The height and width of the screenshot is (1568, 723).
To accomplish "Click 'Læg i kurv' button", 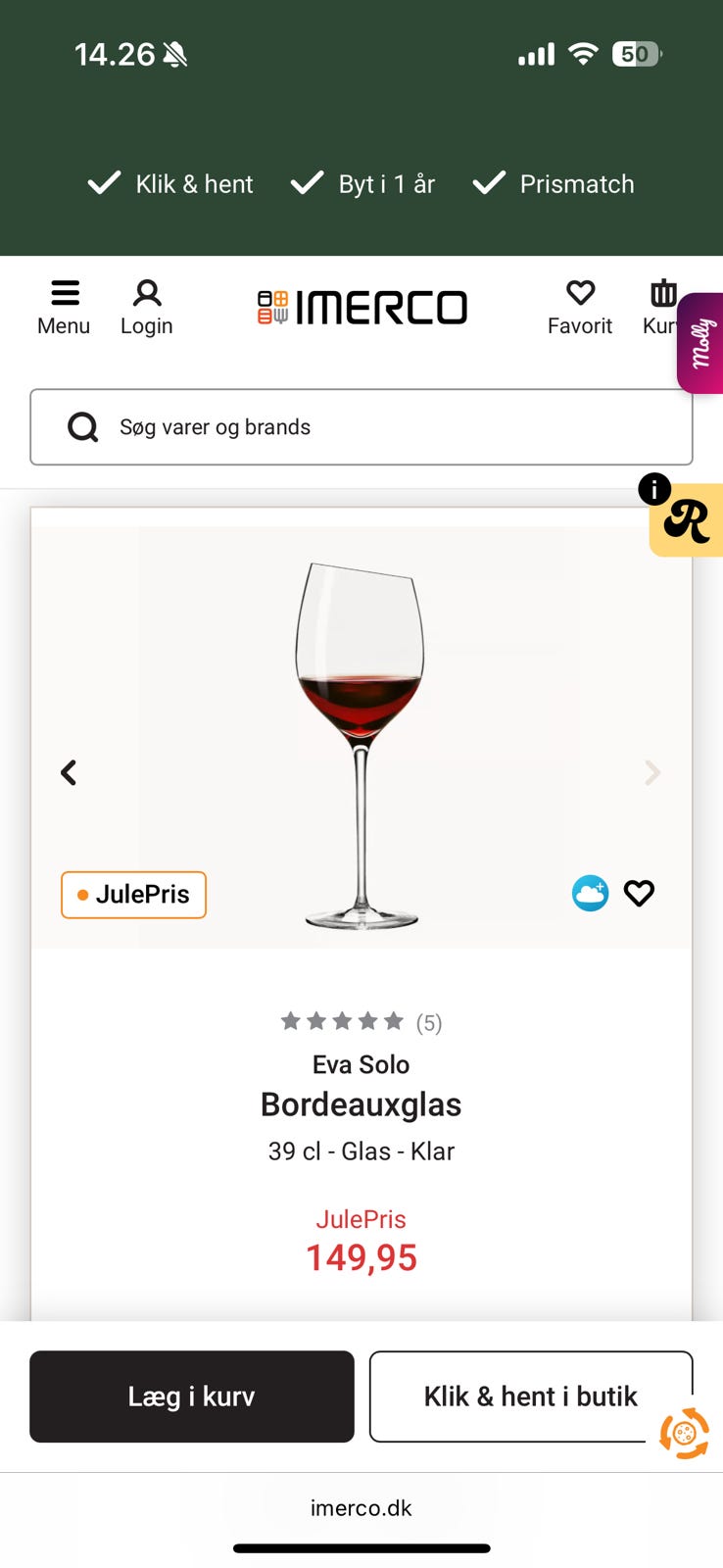I will pos(191,1396).
